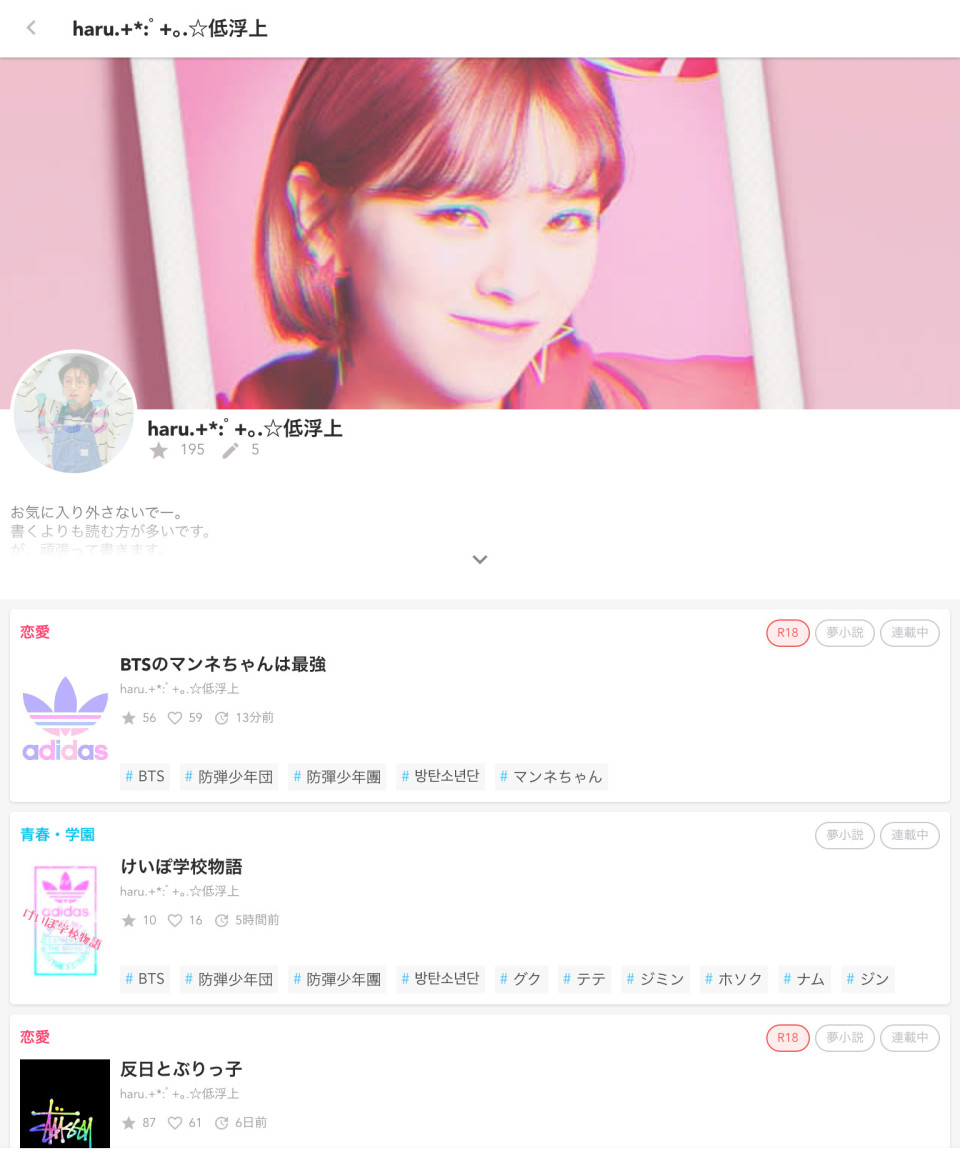Select the #テテ tag
This screenshot has width=960, height=1160.
coord(583,979)
